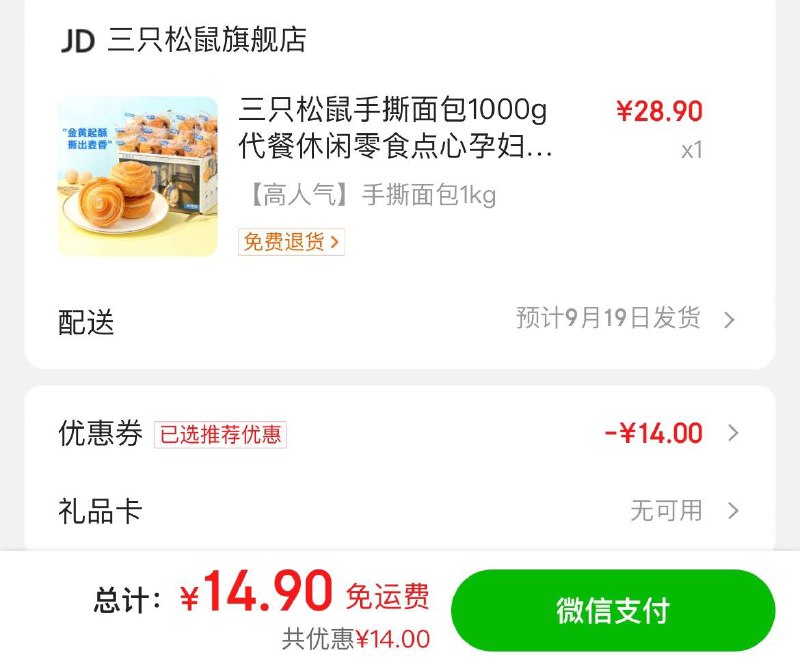Pay with the 微信支付 button
This screenshot has height=670, width=800.
point(612,611)
